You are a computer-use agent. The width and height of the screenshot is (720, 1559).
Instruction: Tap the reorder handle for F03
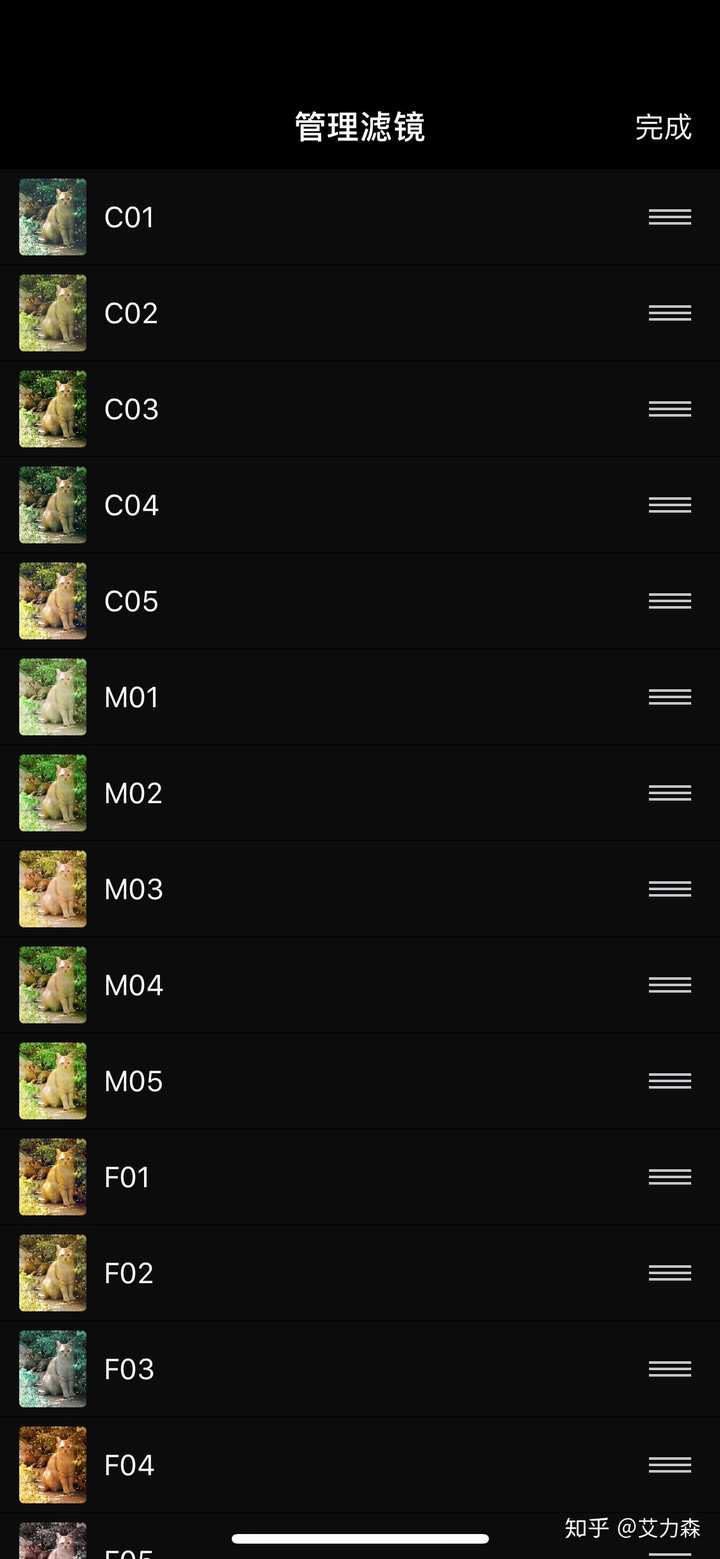(669, 1369)
